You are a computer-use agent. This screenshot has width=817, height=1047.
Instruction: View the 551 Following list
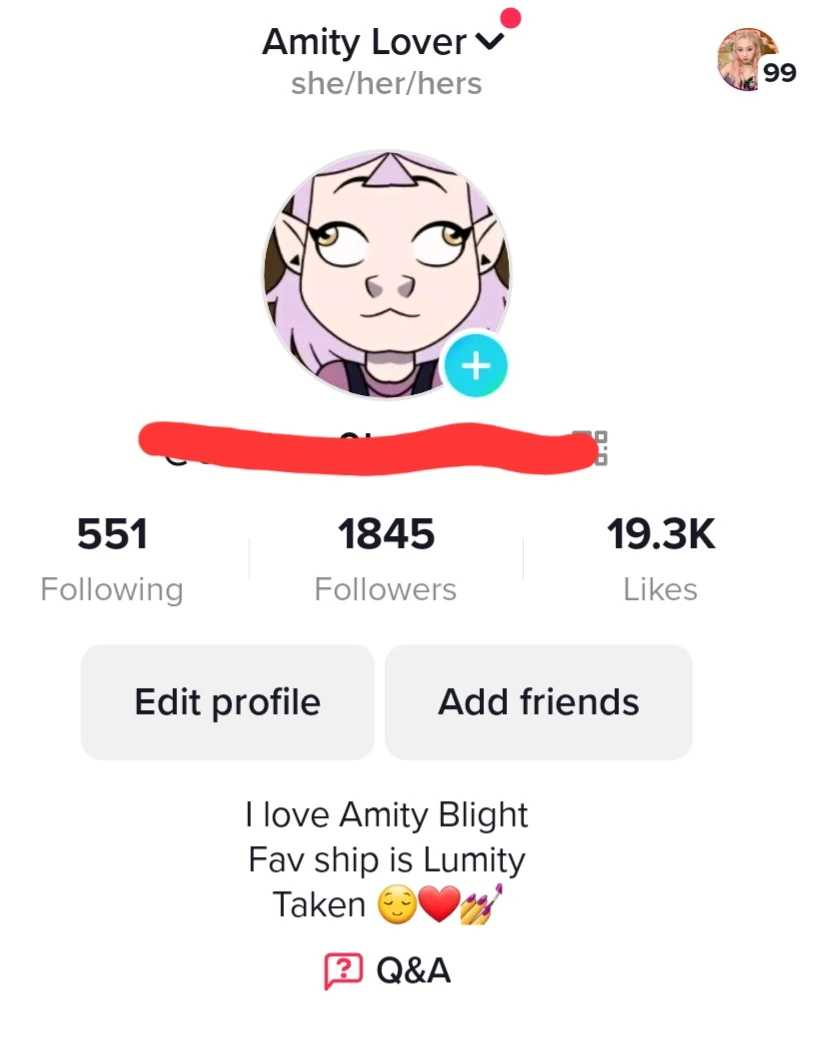112,558
